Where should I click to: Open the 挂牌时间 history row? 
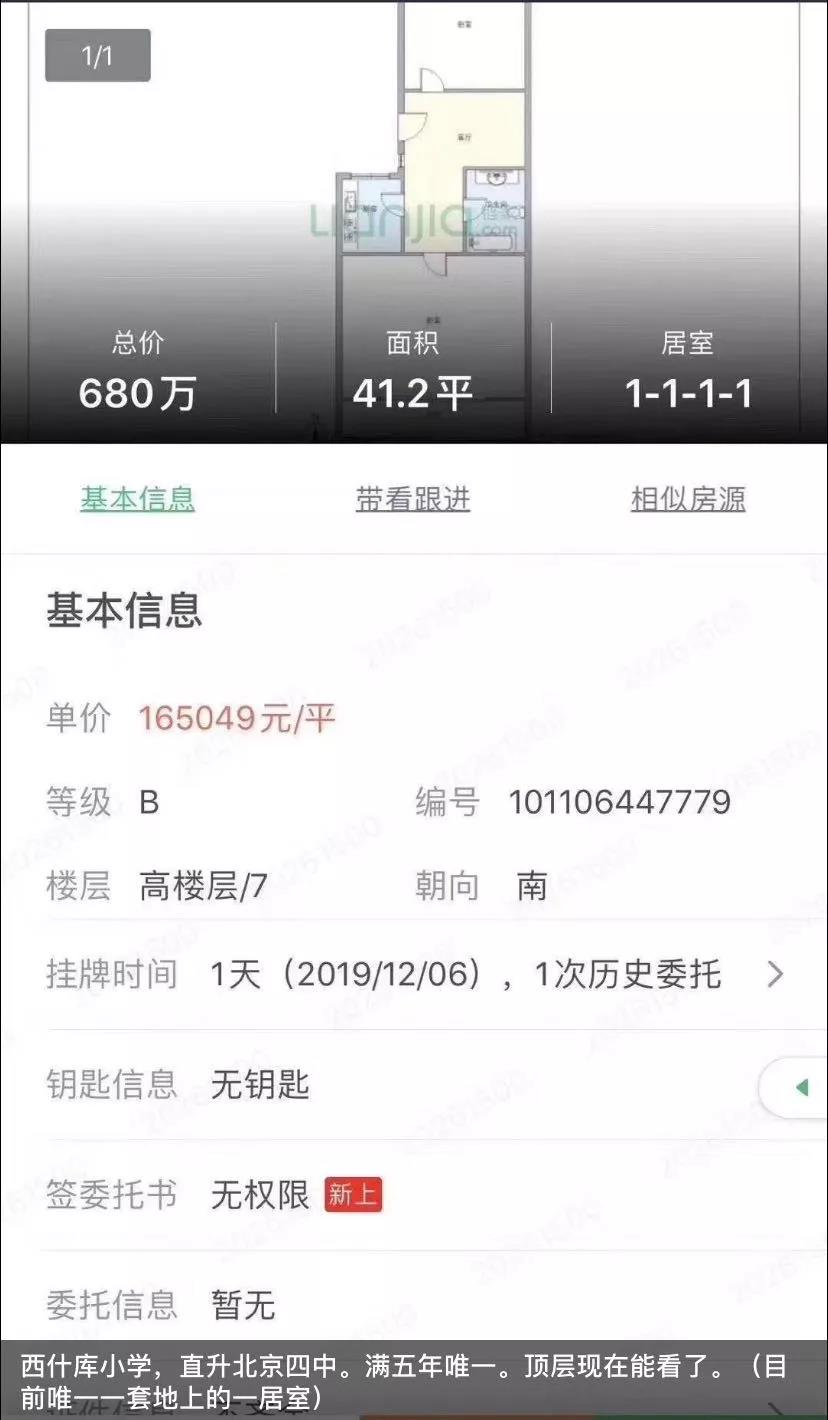tap(414, 974)
